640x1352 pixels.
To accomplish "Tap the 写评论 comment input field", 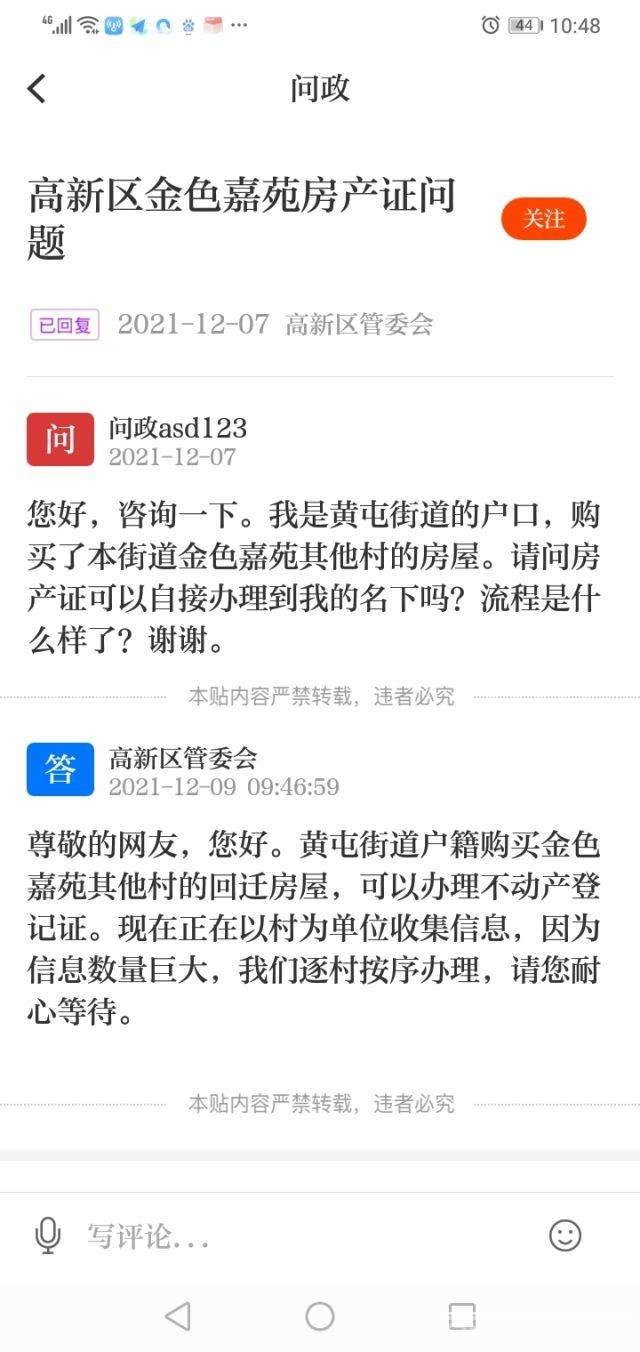I will 300,1237.
